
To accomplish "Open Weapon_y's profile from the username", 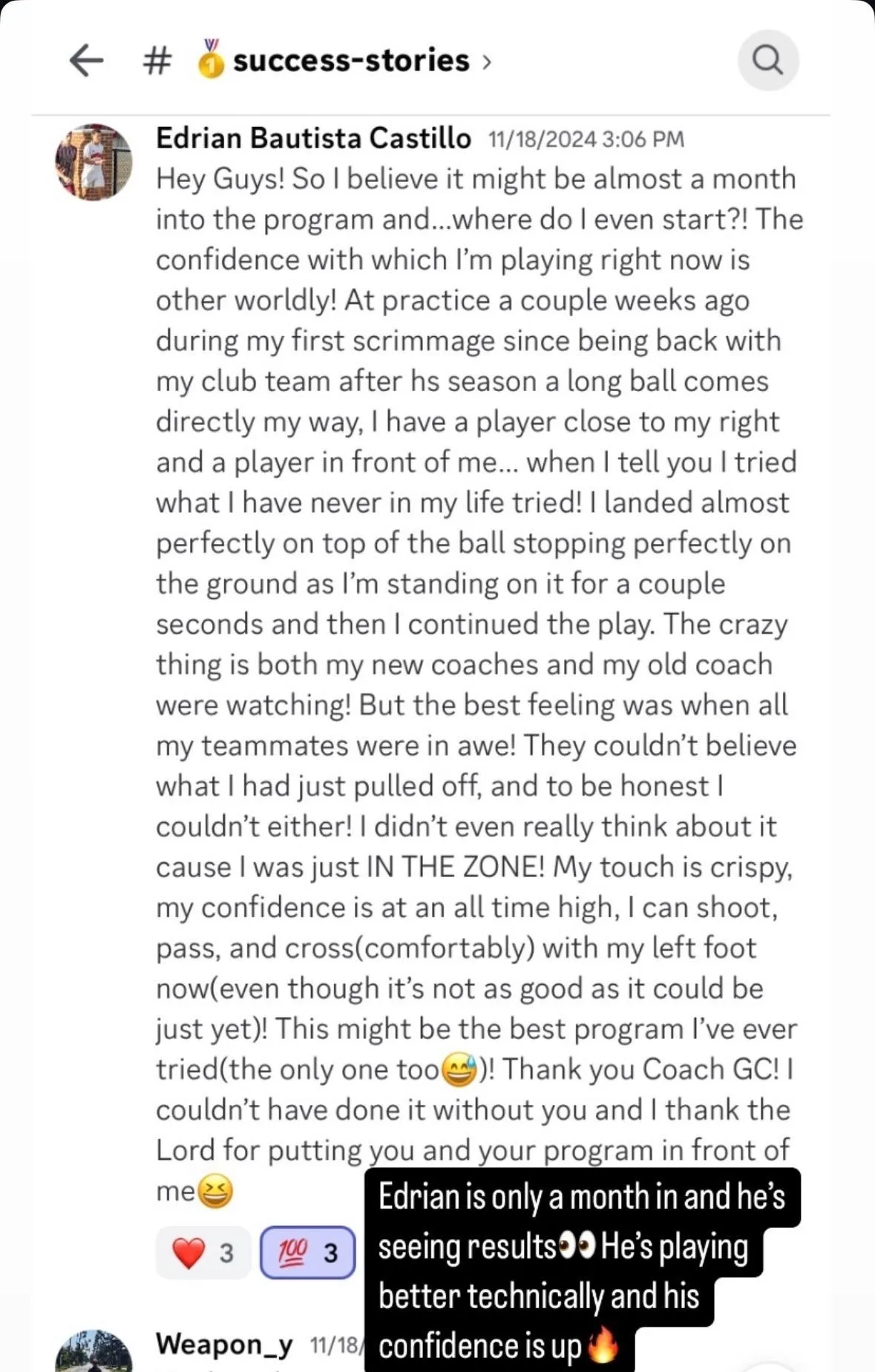I will [224, 1345].
